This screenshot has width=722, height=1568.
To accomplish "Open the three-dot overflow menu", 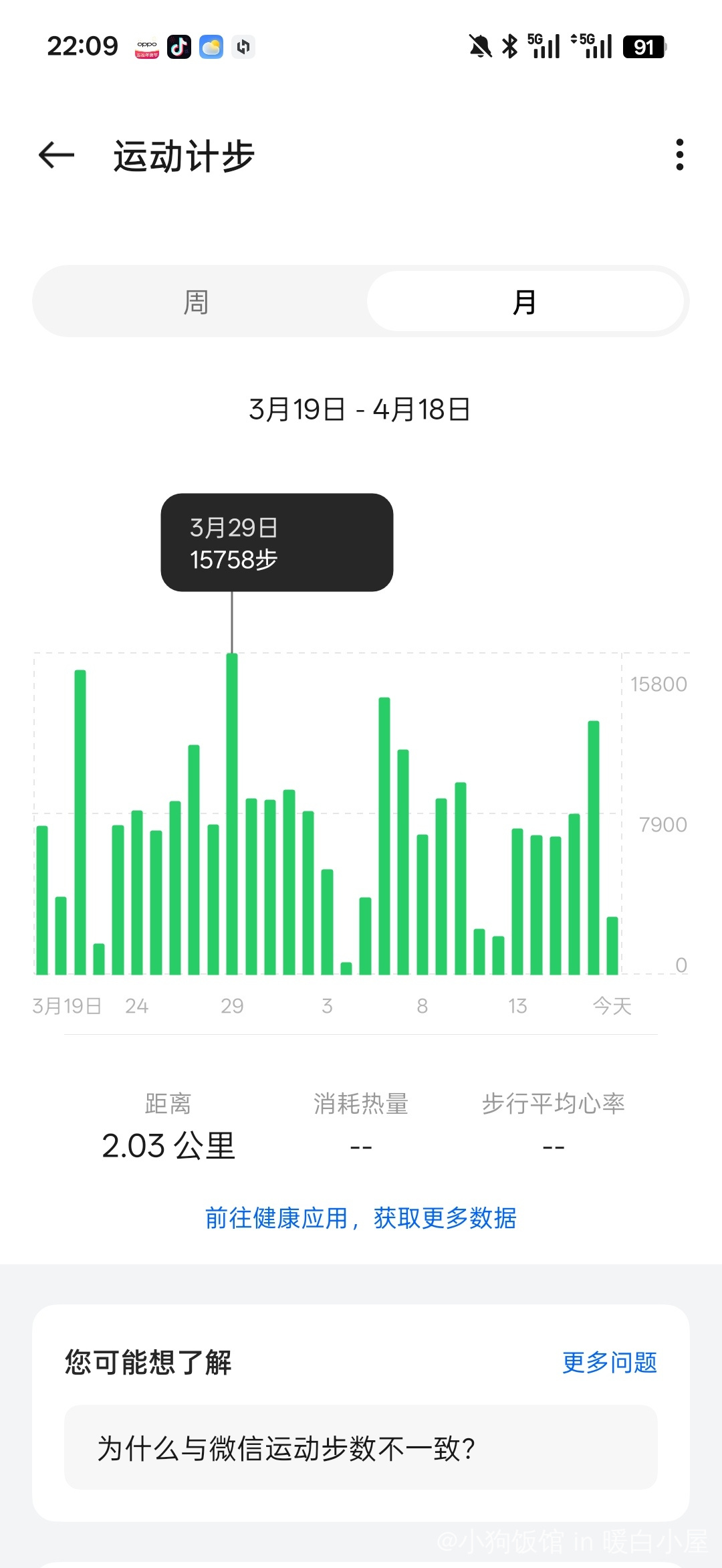I will click(679, 155).
